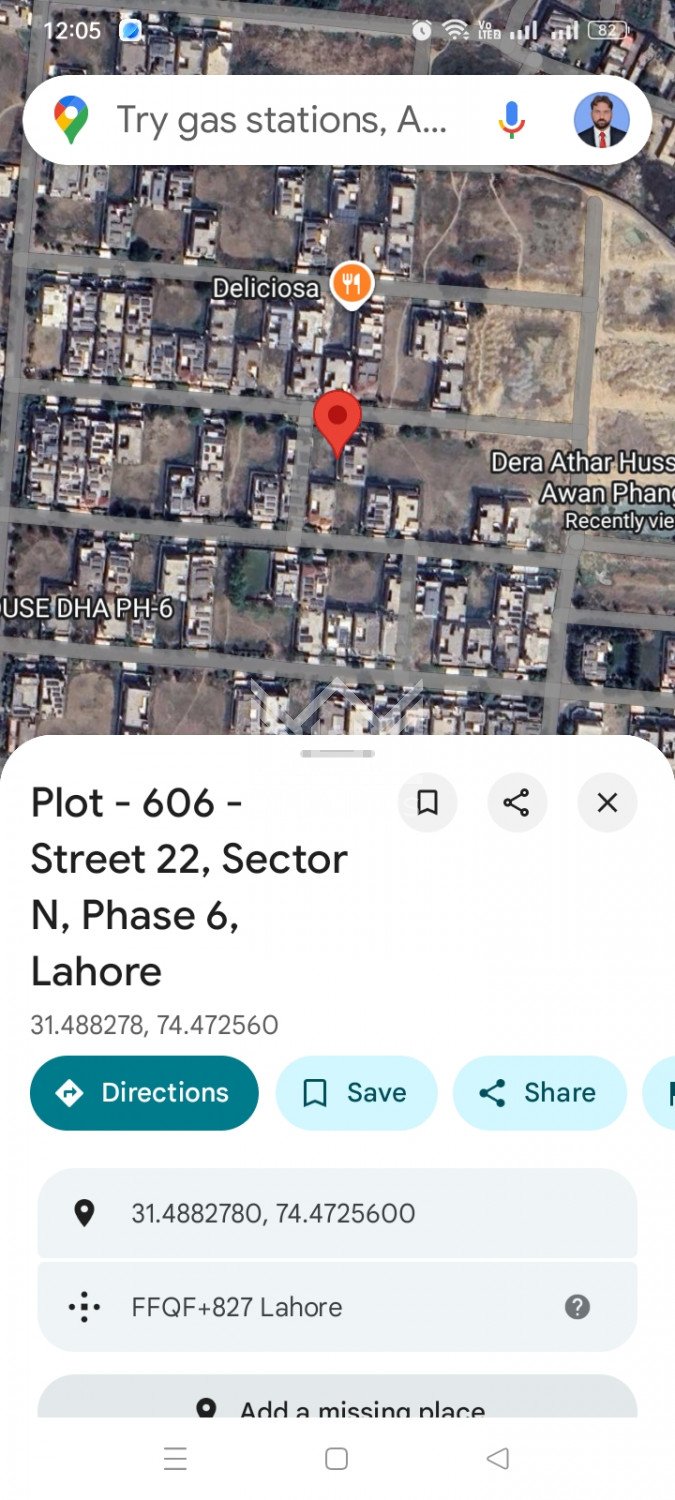Screen dimensions: 675x1500
Task: Select the Dera Athar Hussain Awan label
Action: (x=582, y=477)
